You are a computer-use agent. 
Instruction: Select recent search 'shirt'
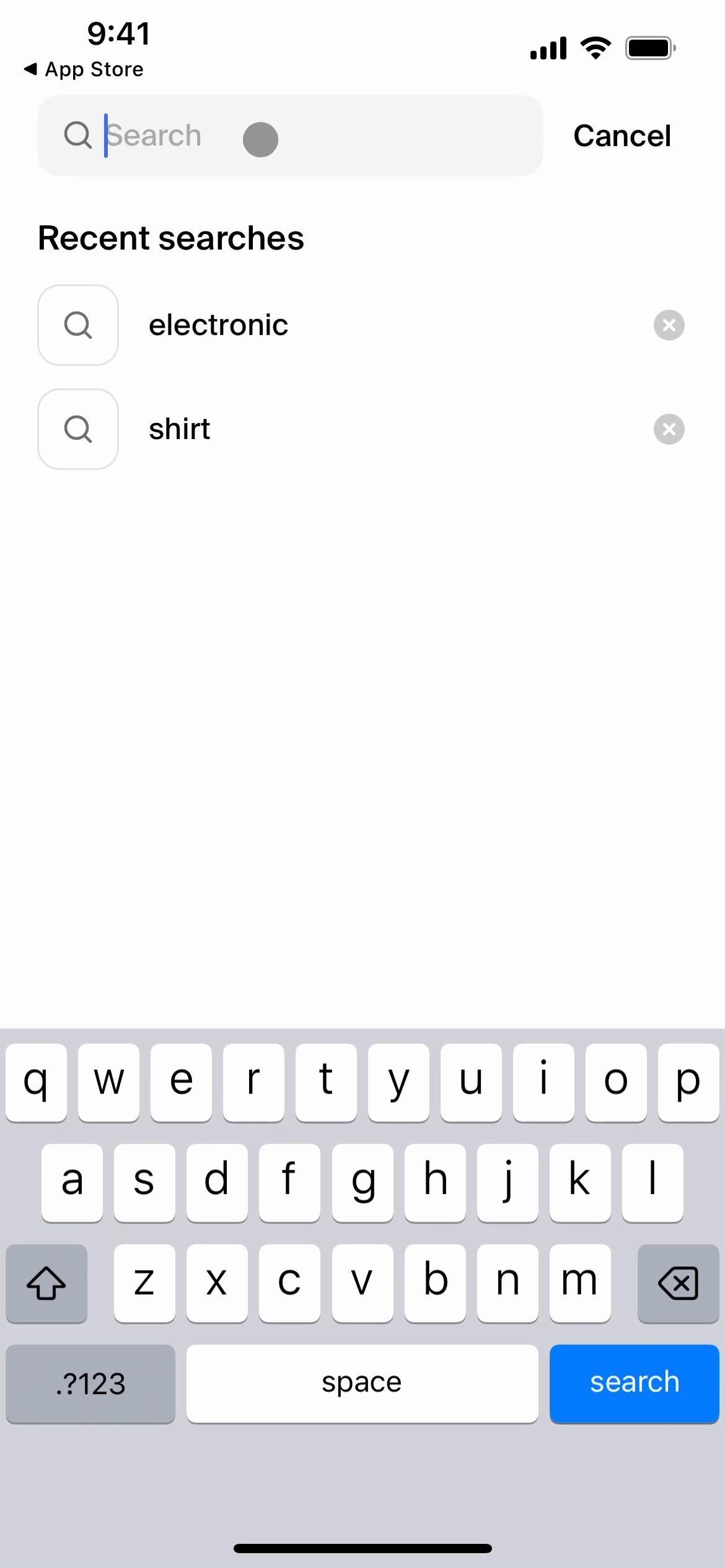(180, 429)
